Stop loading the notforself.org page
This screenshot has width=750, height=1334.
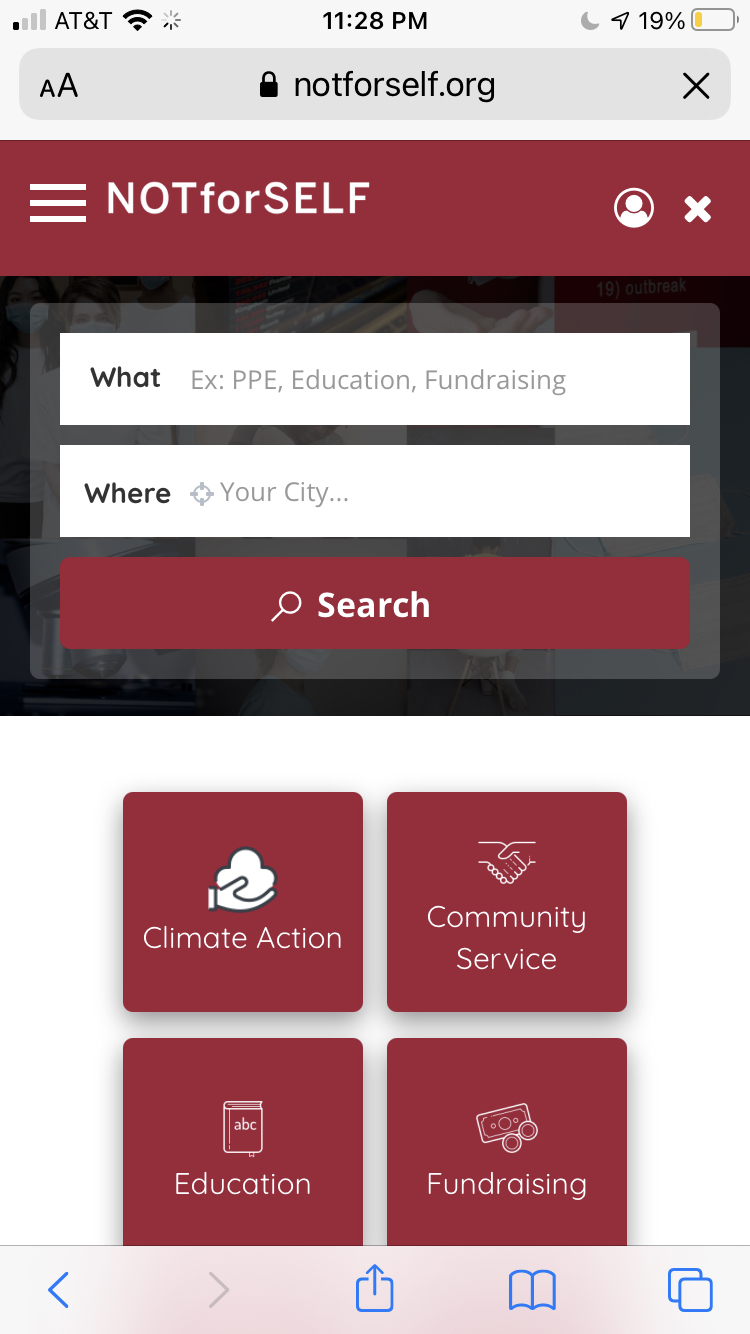click(695, 86)
